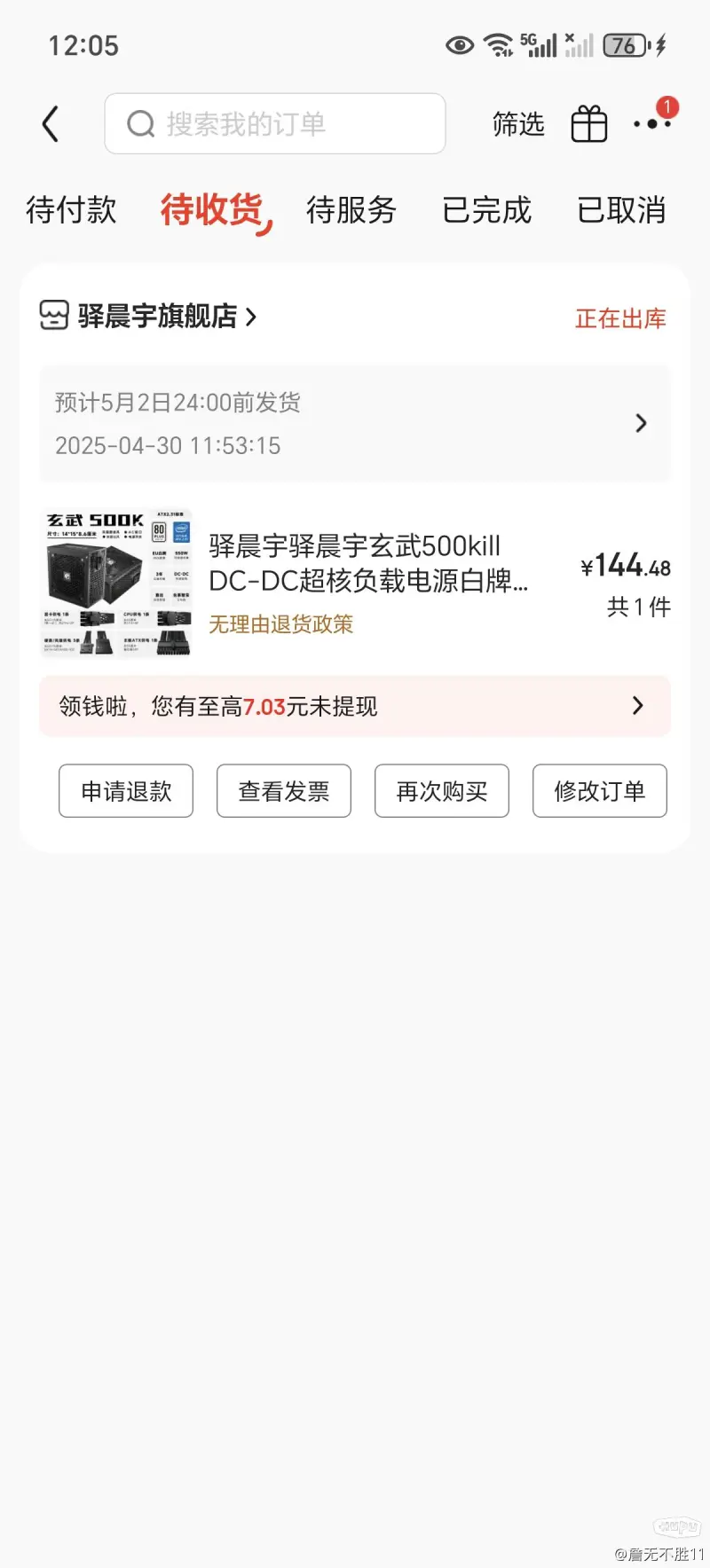Open the three-dot more menu
This screenshot has width=710, height=1568.
click(653, 123)
